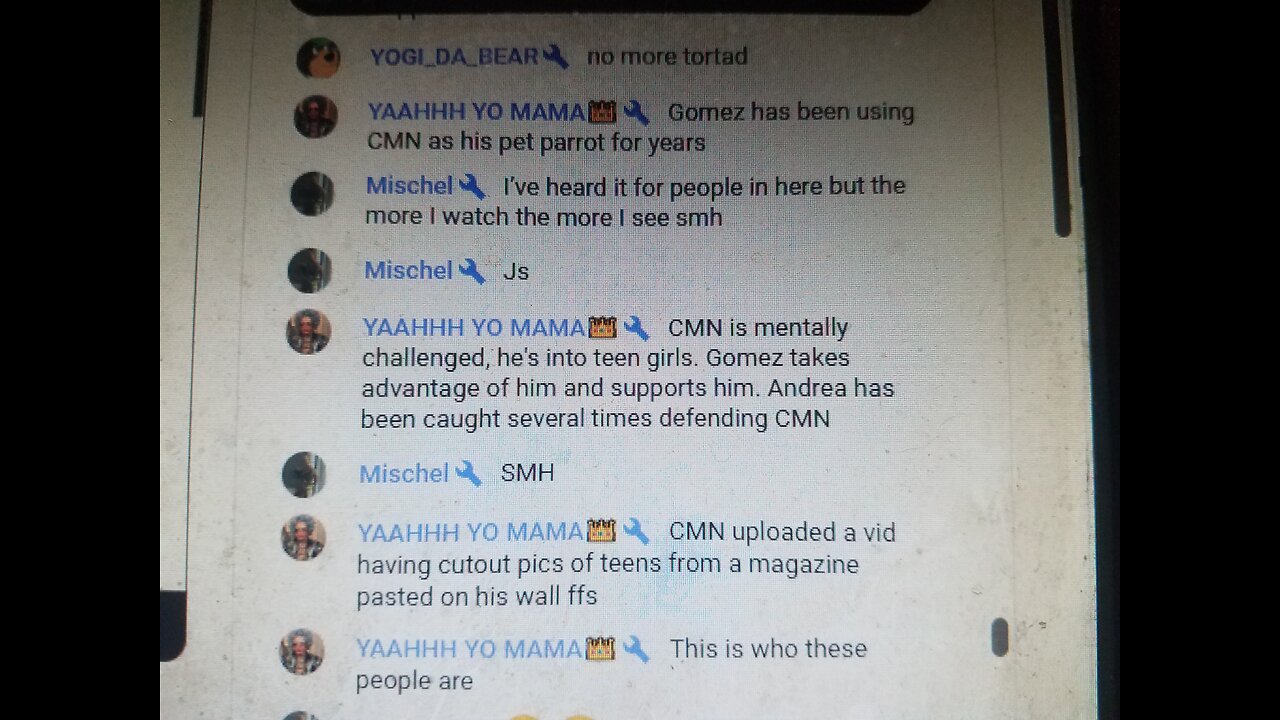1280x720 pixels.
Task: Open Mischel's 'Js' chat message
Action: point(515,271)
